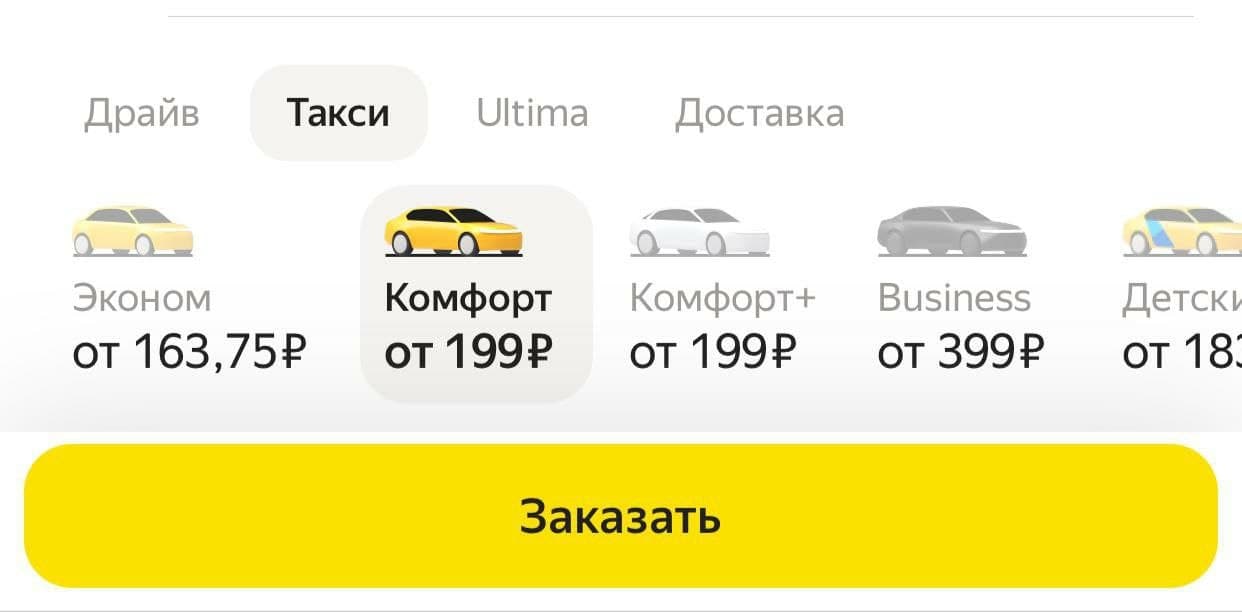Choose the Business tariff

958,290
